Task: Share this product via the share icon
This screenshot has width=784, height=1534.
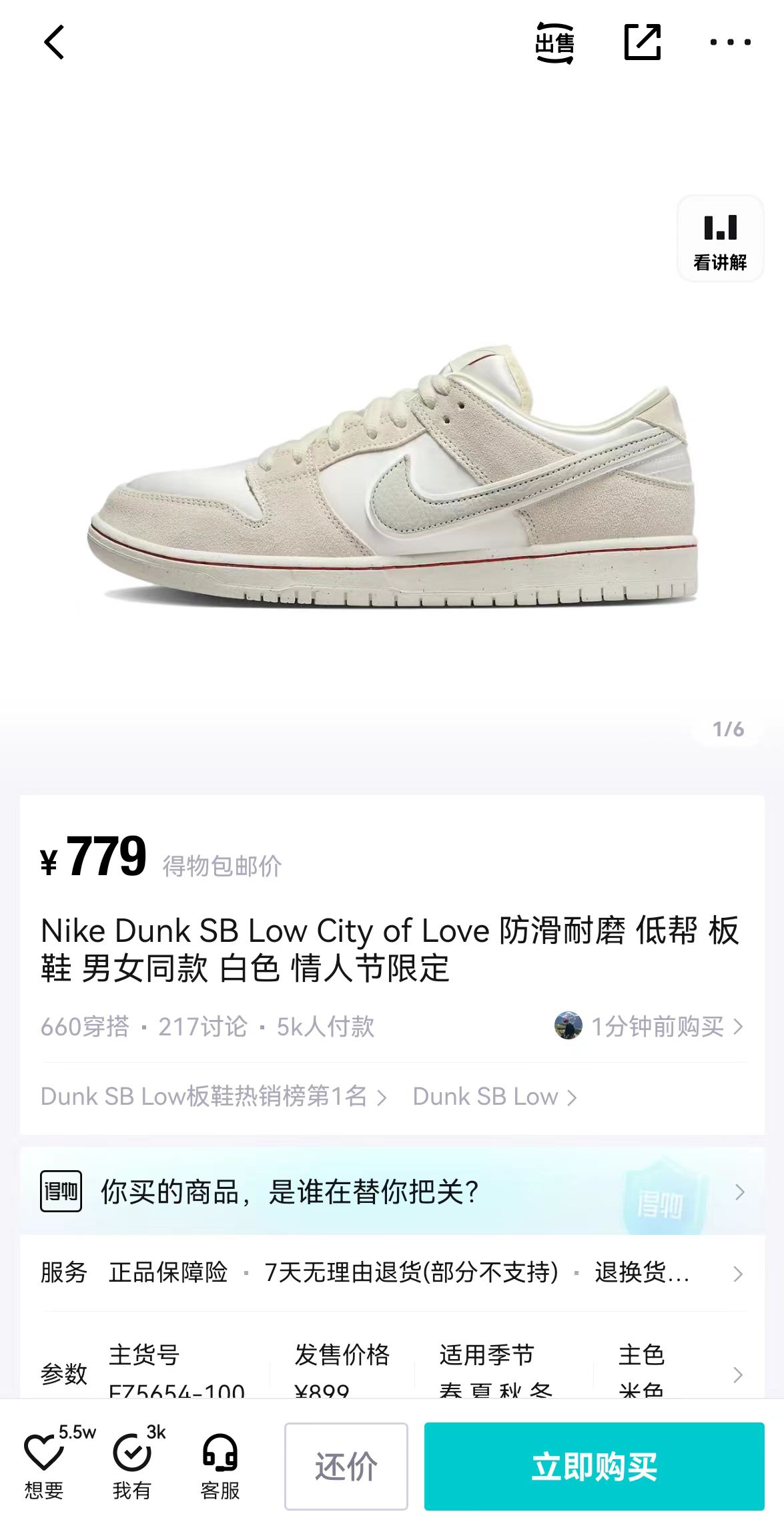Action: (642, 42)
